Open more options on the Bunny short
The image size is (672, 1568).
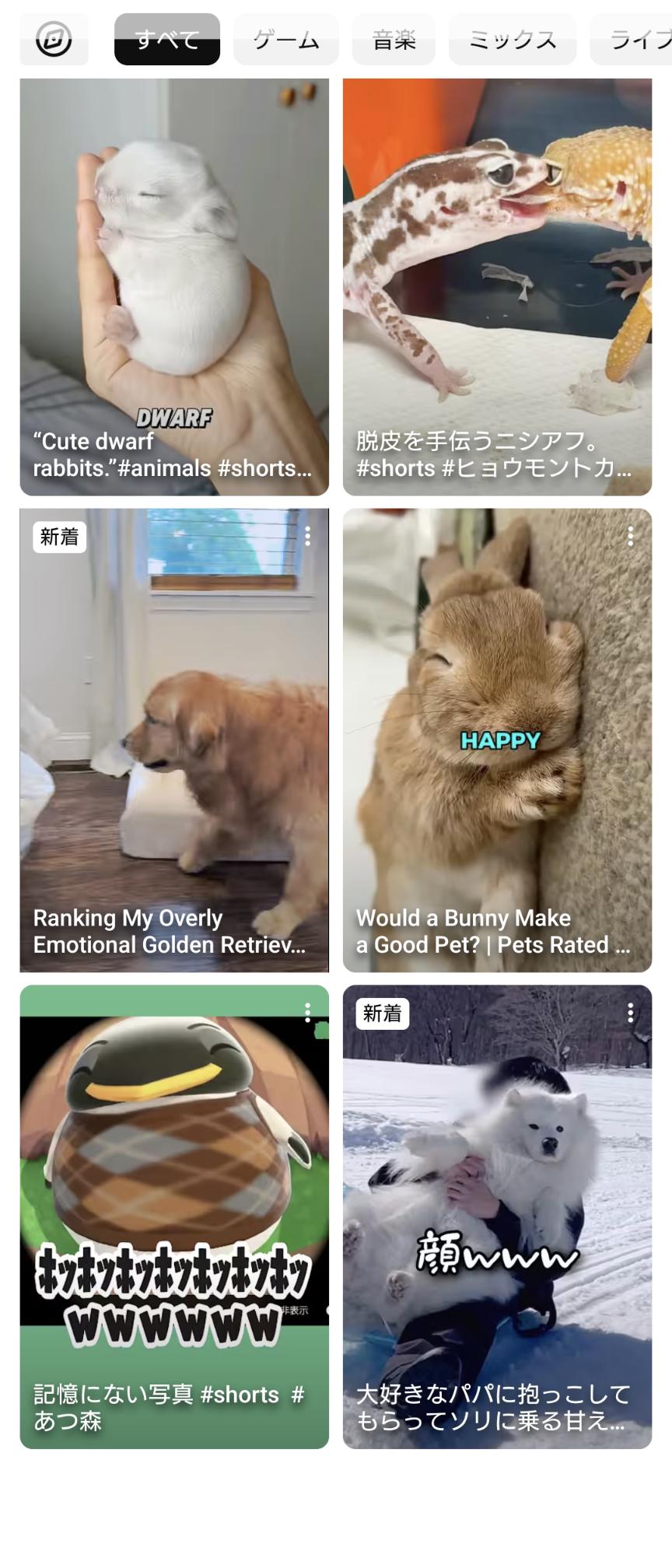tap(631, 536)
